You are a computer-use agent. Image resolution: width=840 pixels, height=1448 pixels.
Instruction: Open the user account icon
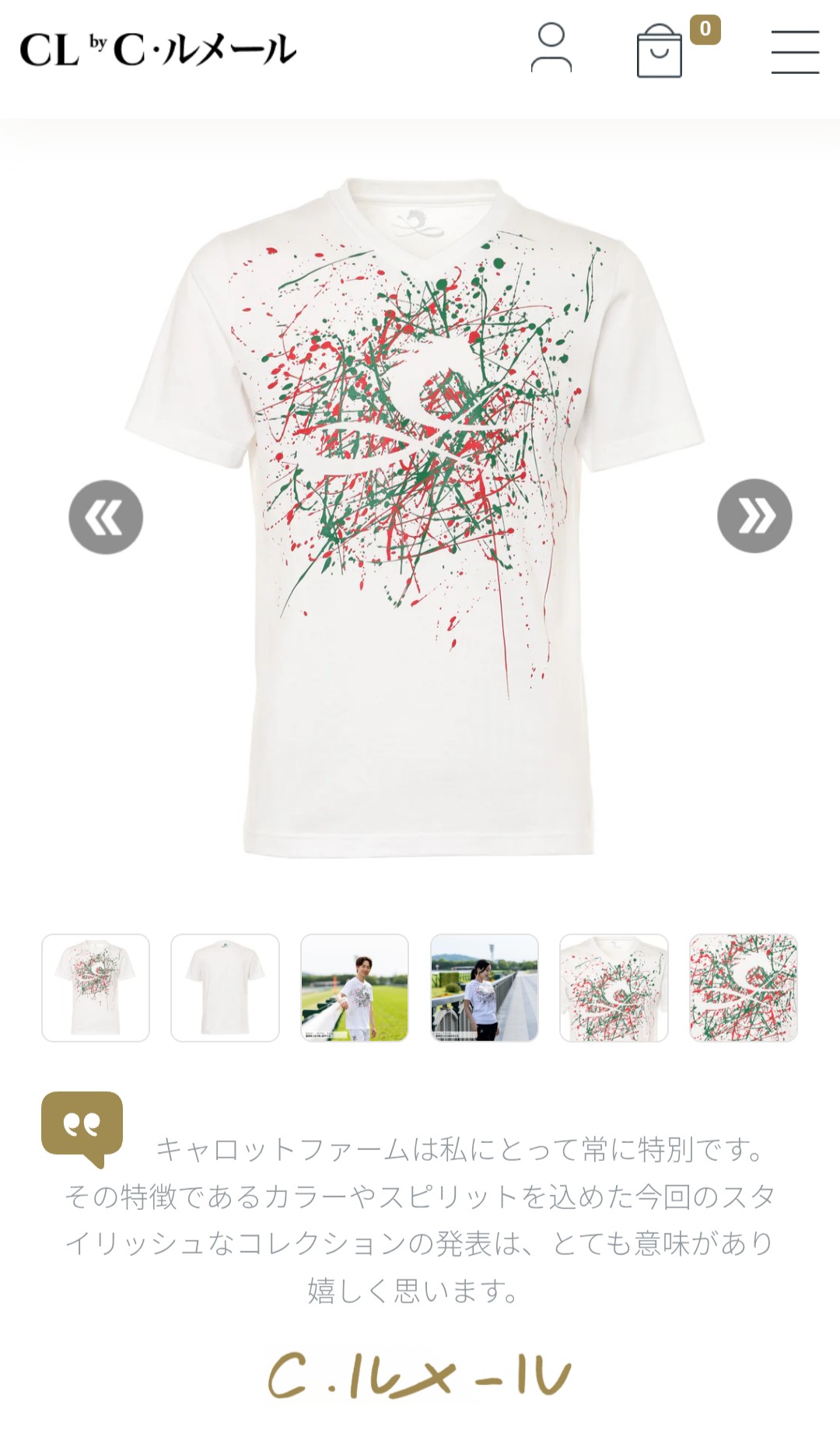(x=551, y=48)
